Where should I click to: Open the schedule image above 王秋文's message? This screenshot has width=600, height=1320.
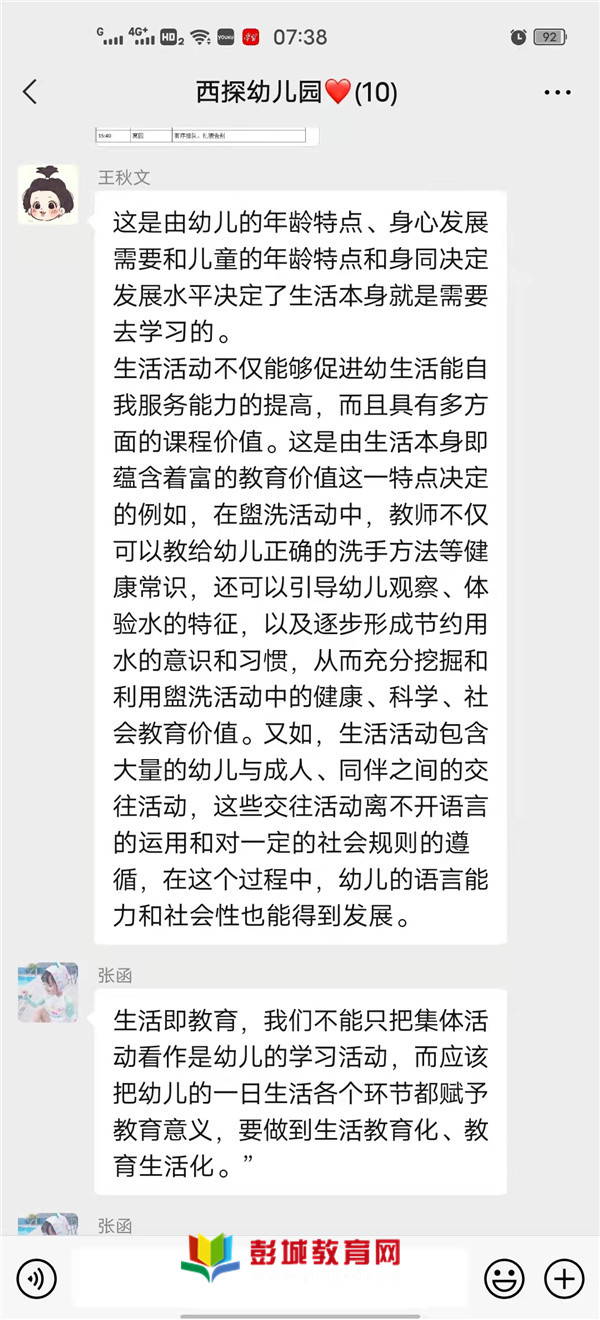[206, 135]
